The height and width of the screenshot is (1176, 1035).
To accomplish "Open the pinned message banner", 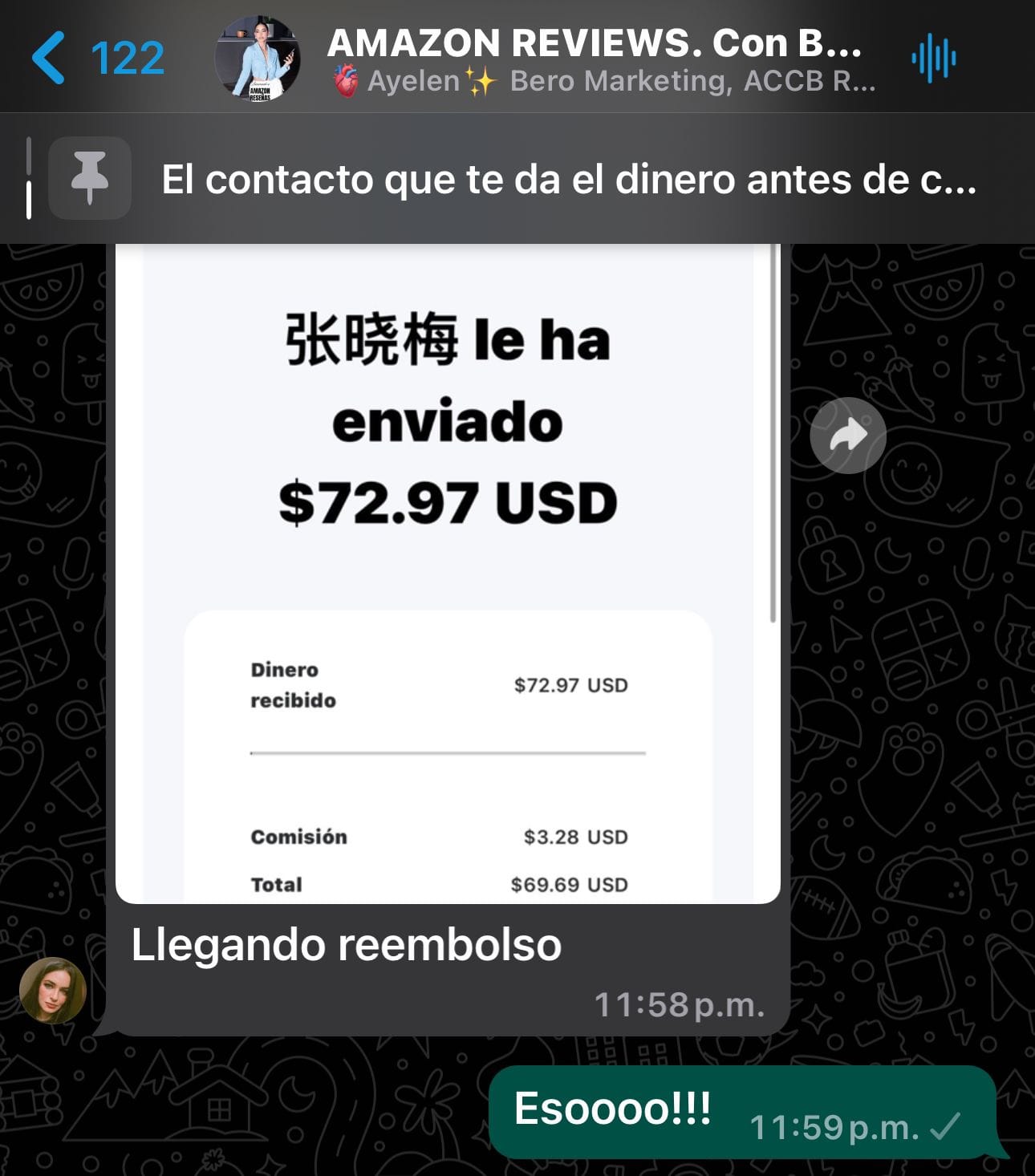I will (568, 179).
